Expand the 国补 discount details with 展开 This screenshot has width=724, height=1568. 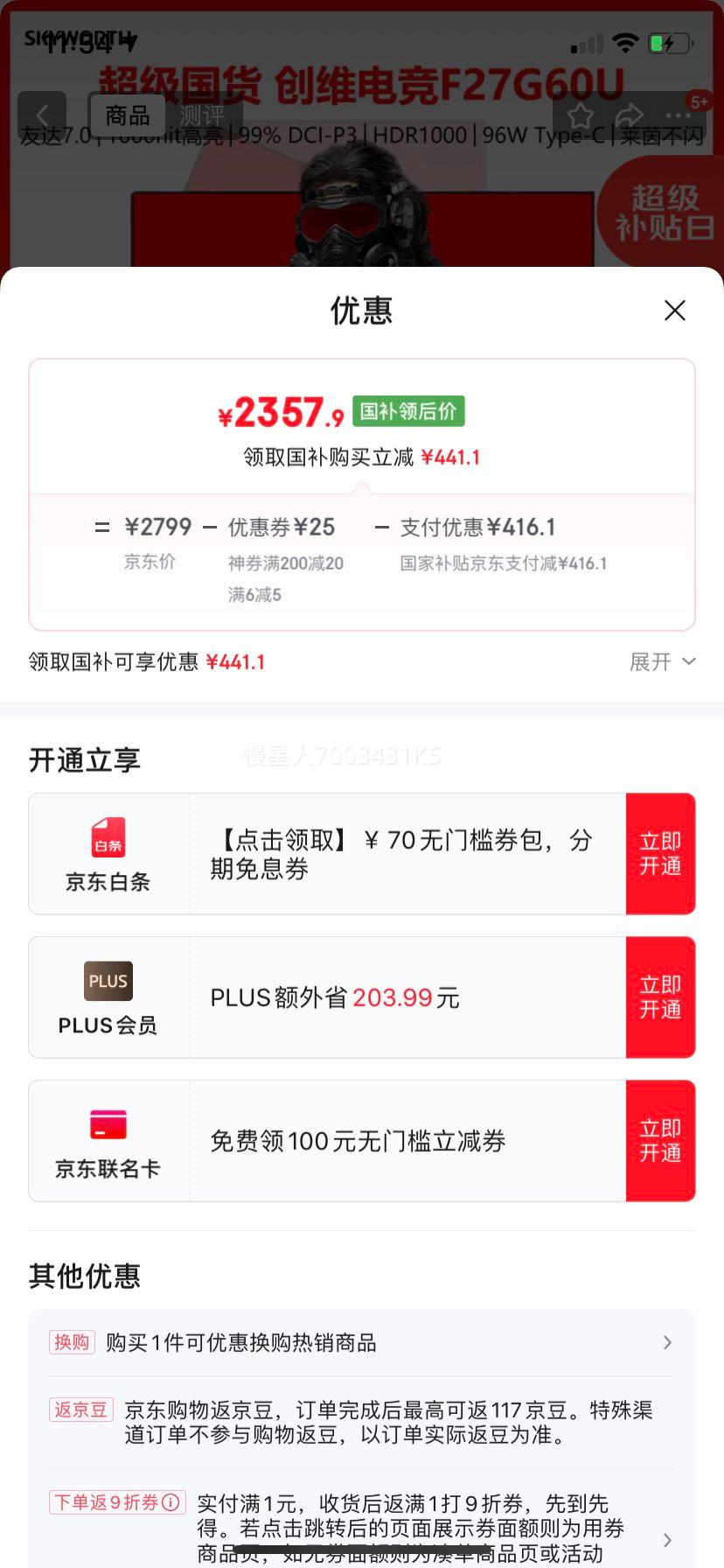point(662,661)
